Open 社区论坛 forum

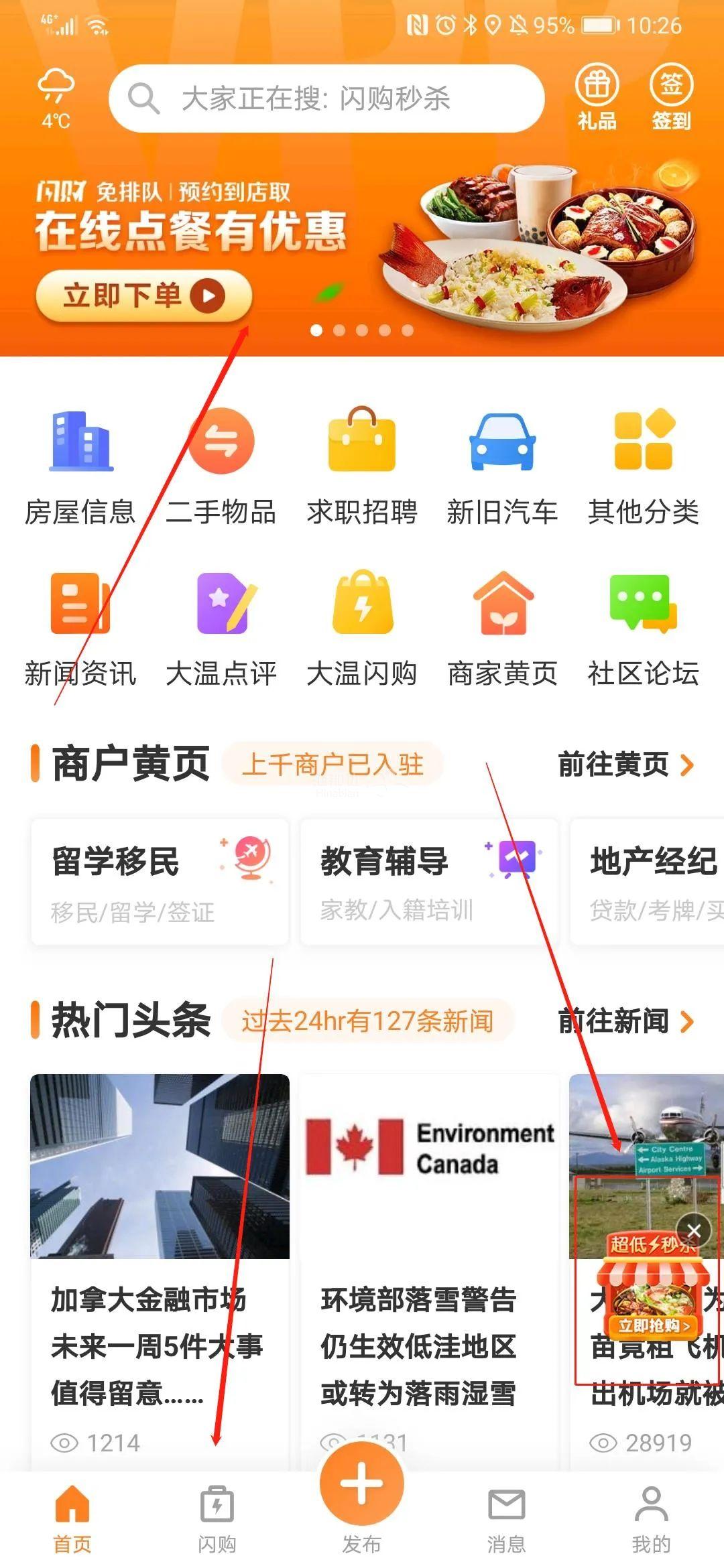[x=643, y=629]
